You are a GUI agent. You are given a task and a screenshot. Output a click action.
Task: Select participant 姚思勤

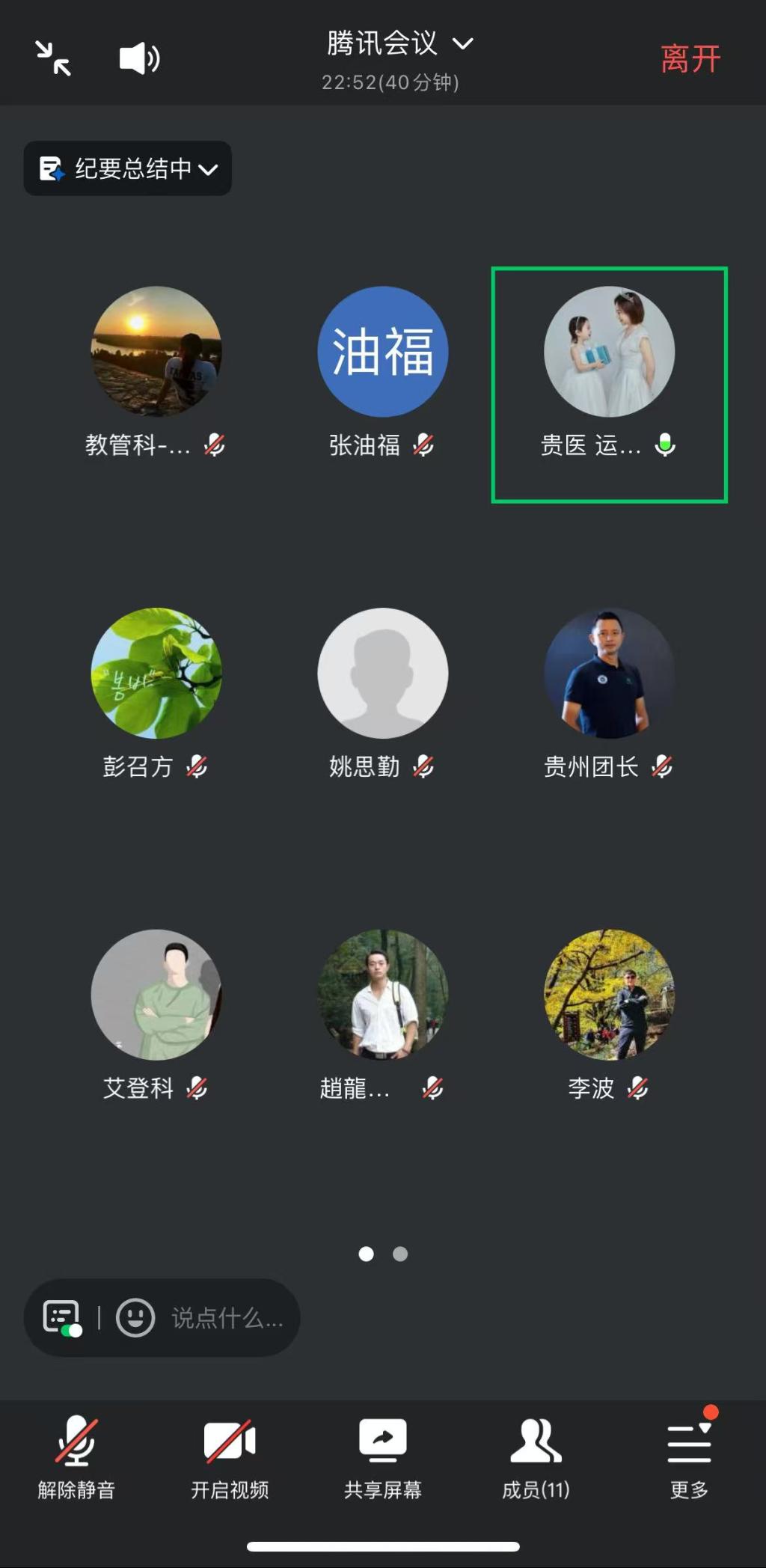coord(382,673)
